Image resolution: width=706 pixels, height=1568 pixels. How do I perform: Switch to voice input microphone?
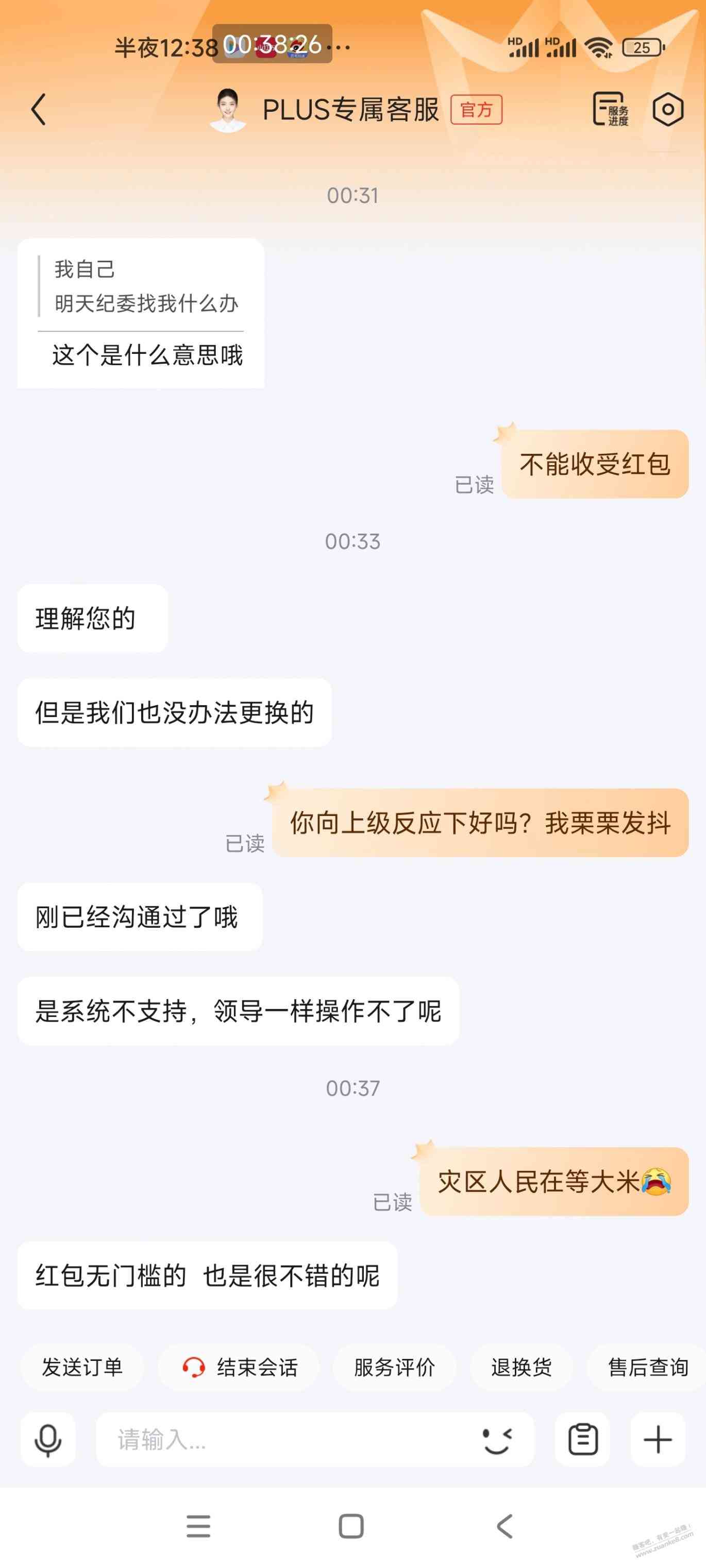coord(48,1440)
